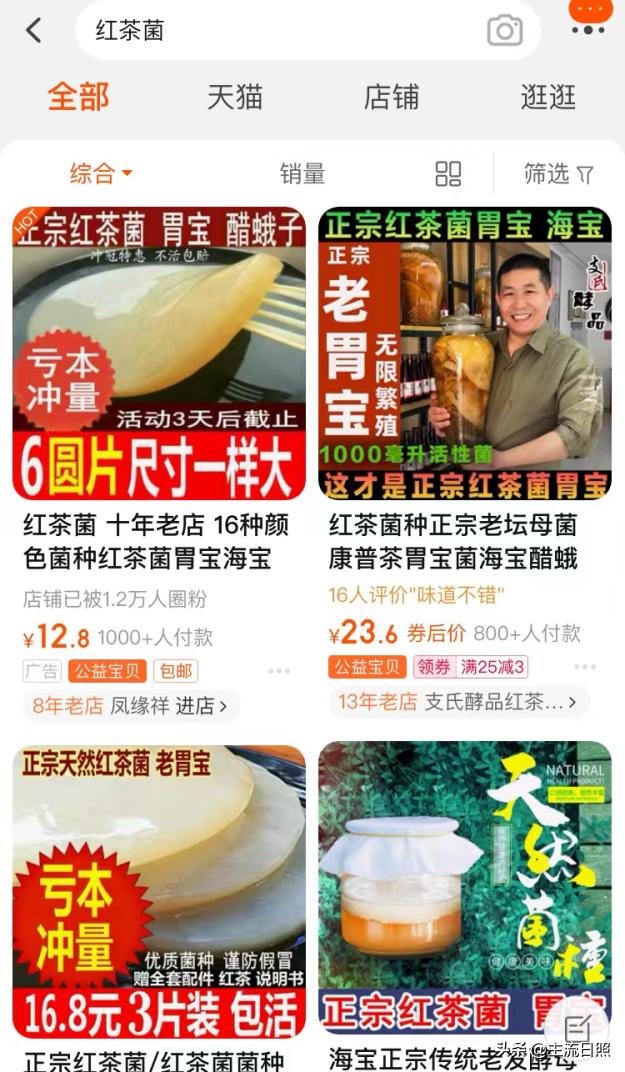Select the 全部 tab
The width and height of the screenshot is (625, 1072).
tap(78, 96)
